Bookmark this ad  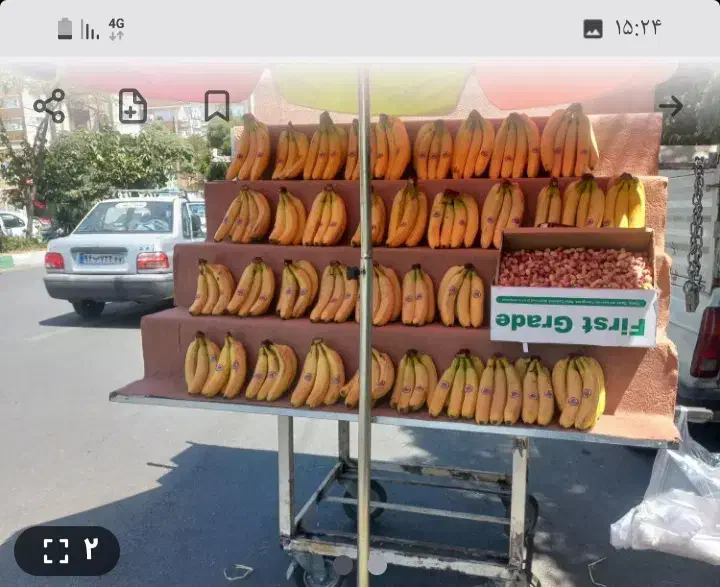[x=217, y=106]
